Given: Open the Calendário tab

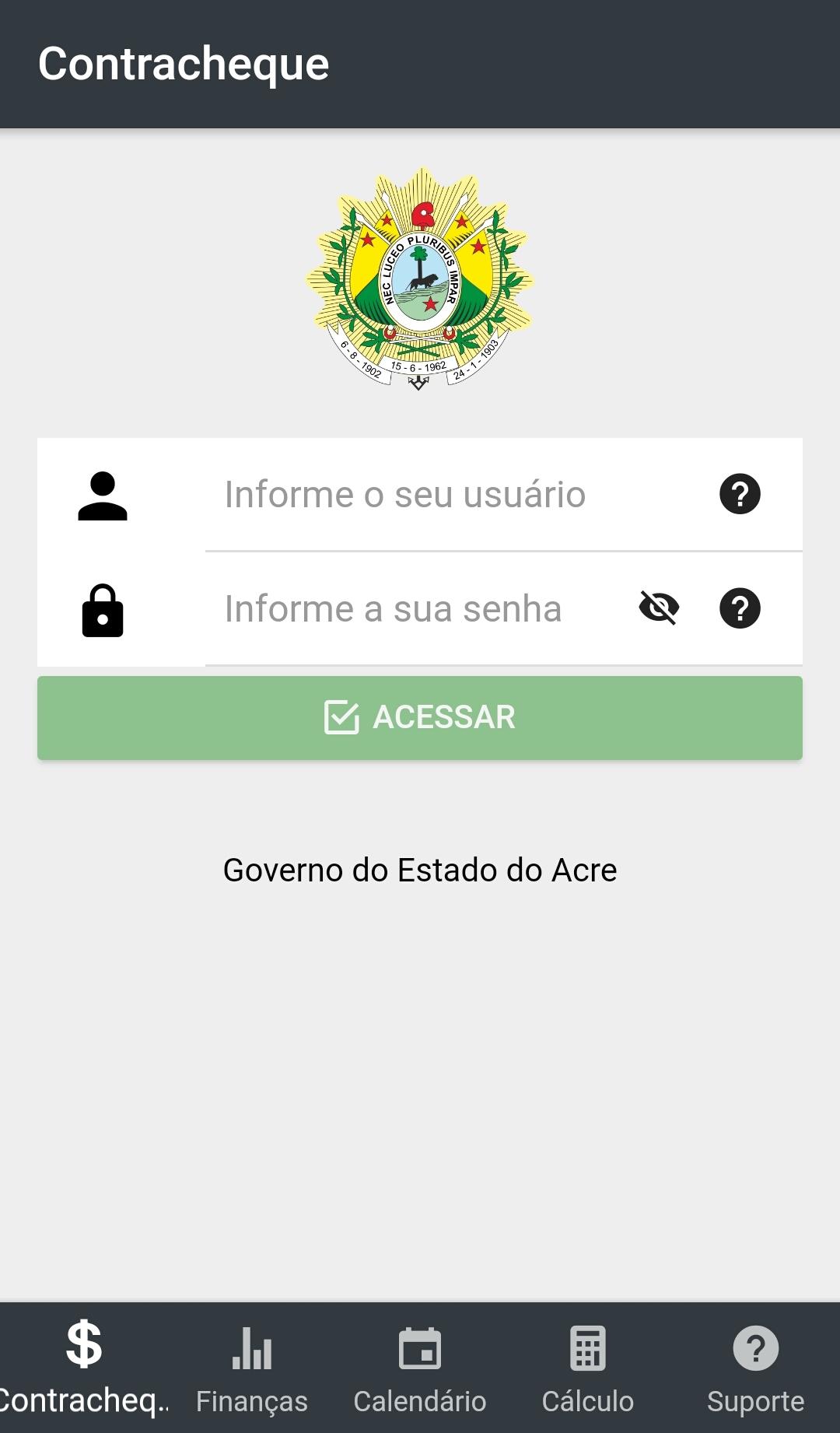Looking at the screenshot, I should click(420, 1368).
